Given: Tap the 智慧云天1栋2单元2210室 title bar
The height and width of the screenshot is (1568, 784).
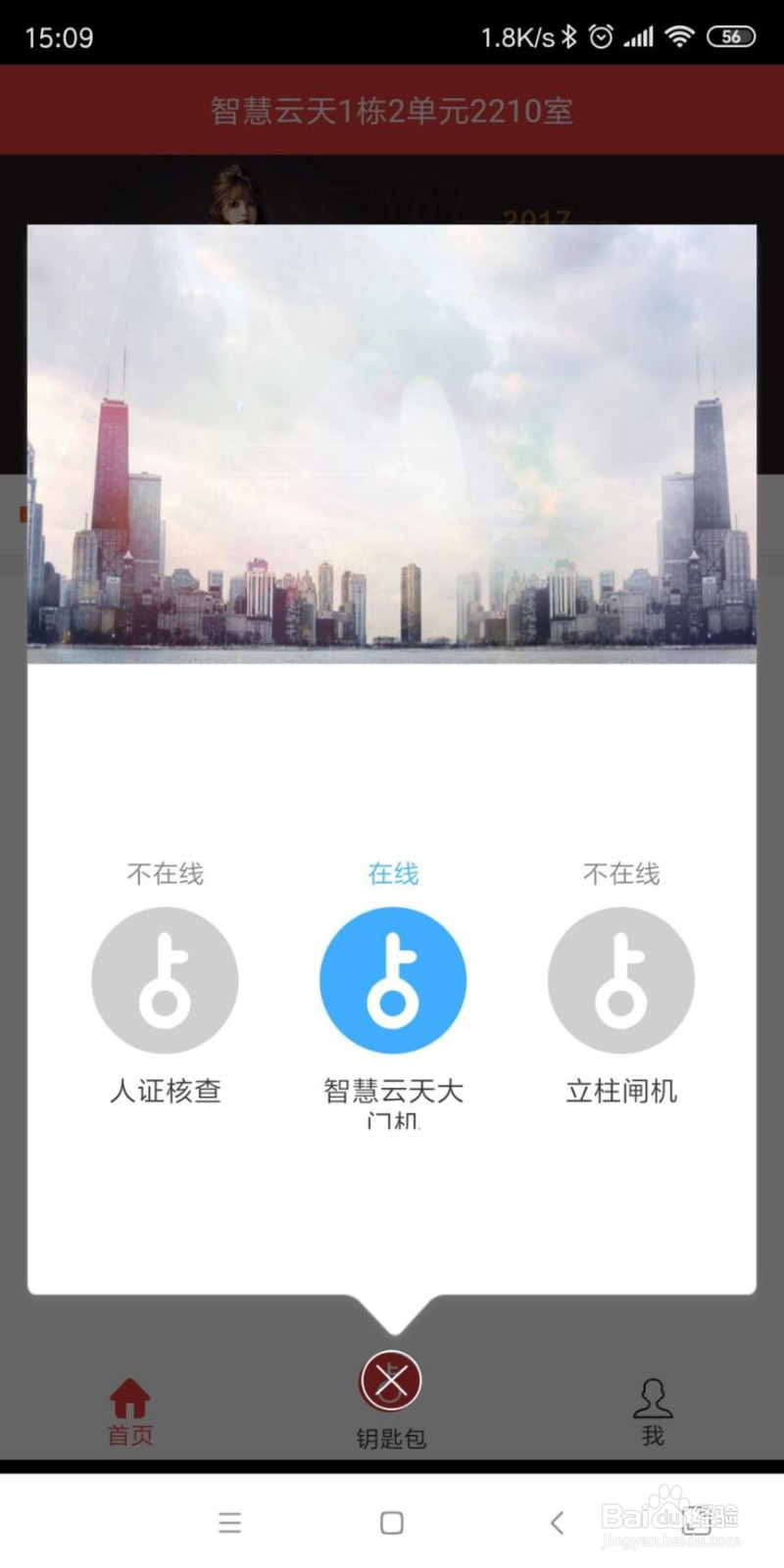Looking at the screenshot, I should (392, 110).
